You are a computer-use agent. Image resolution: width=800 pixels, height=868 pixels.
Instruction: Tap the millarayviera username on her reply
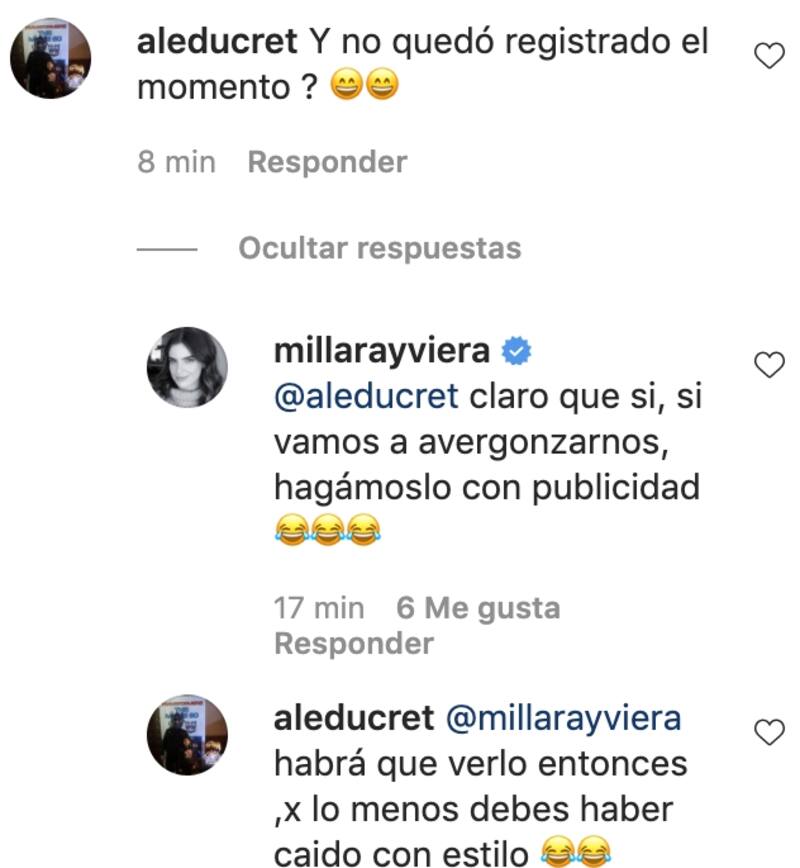point(381,351)
